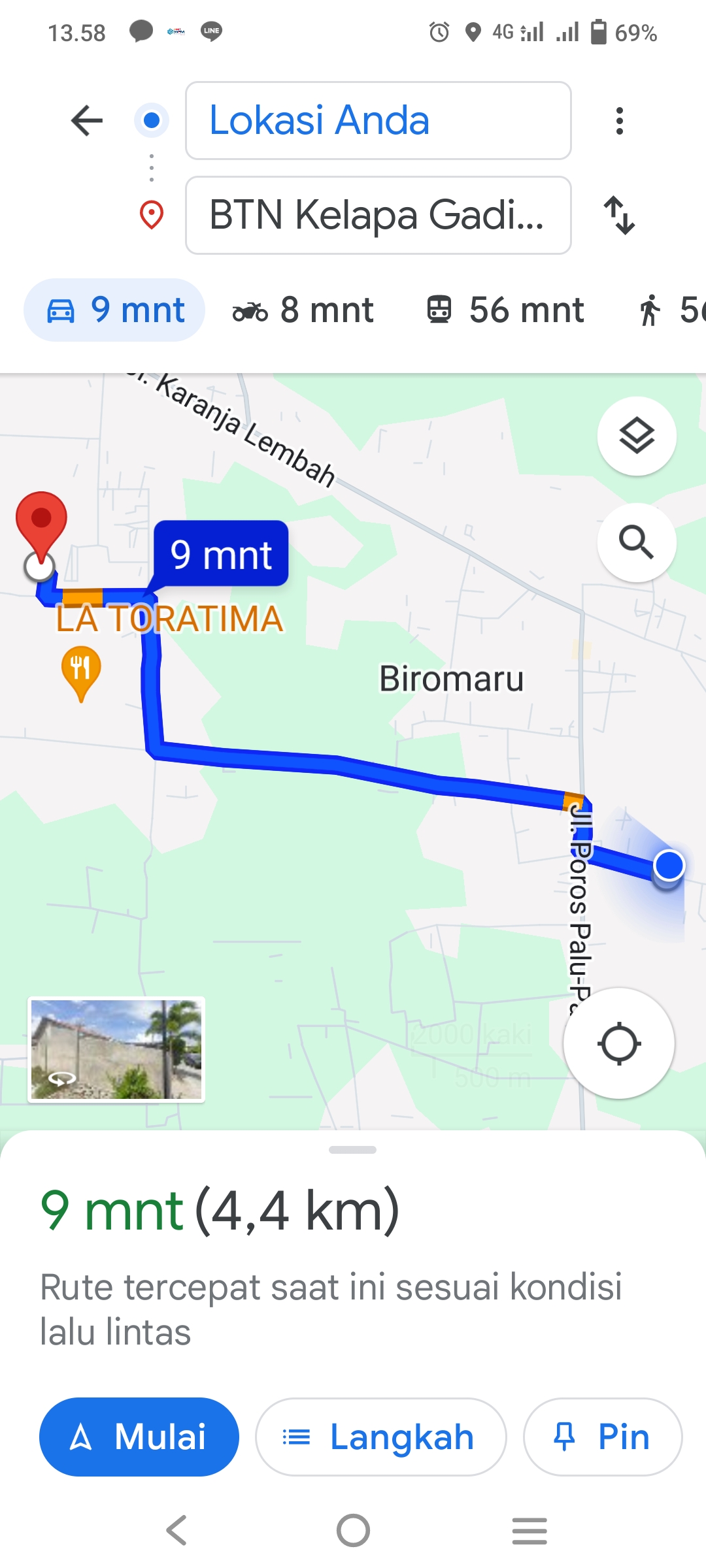Expand the route details sheet handle
Screen dimensions: 706x1568
point(353,1150)
